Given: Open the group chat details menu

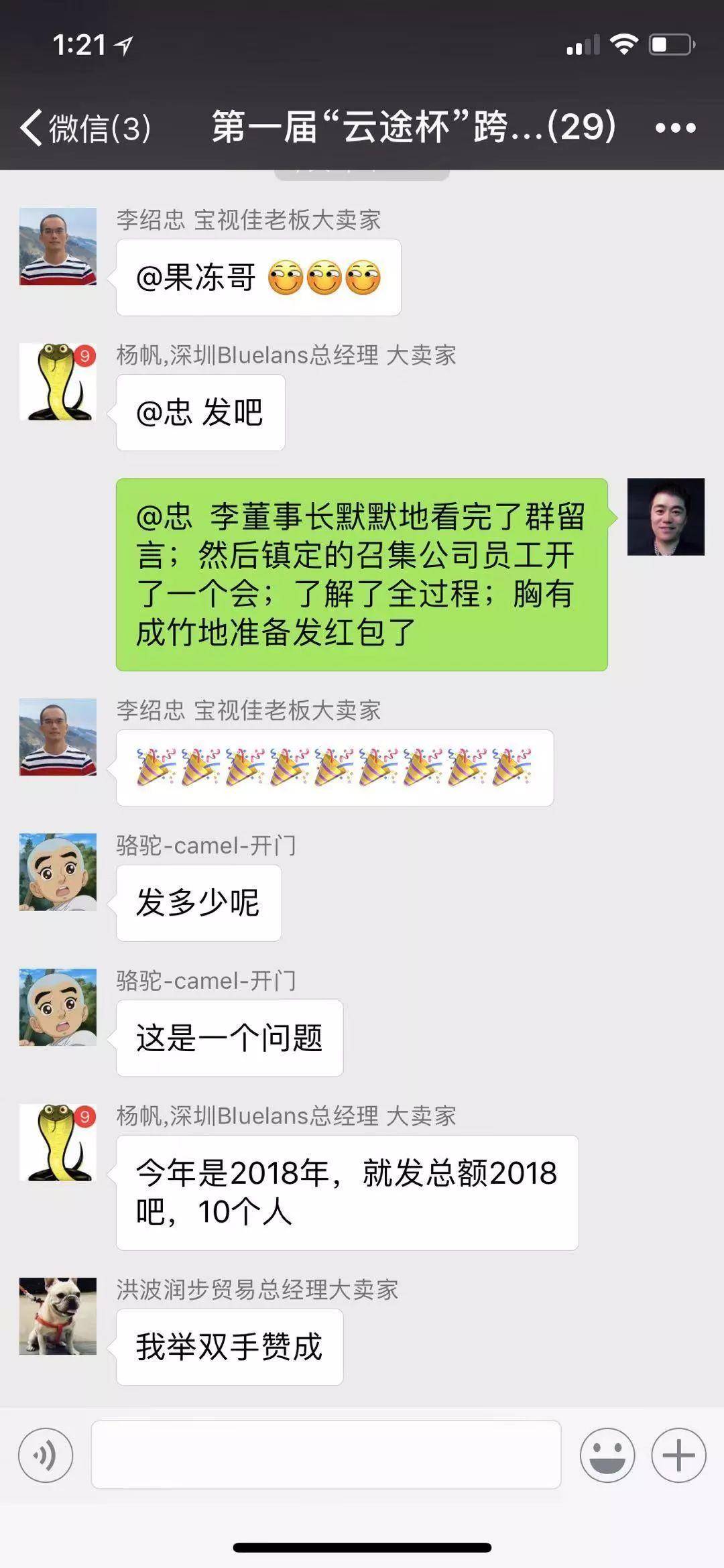Looking at the screenshot, I should [x=675, y=127].
